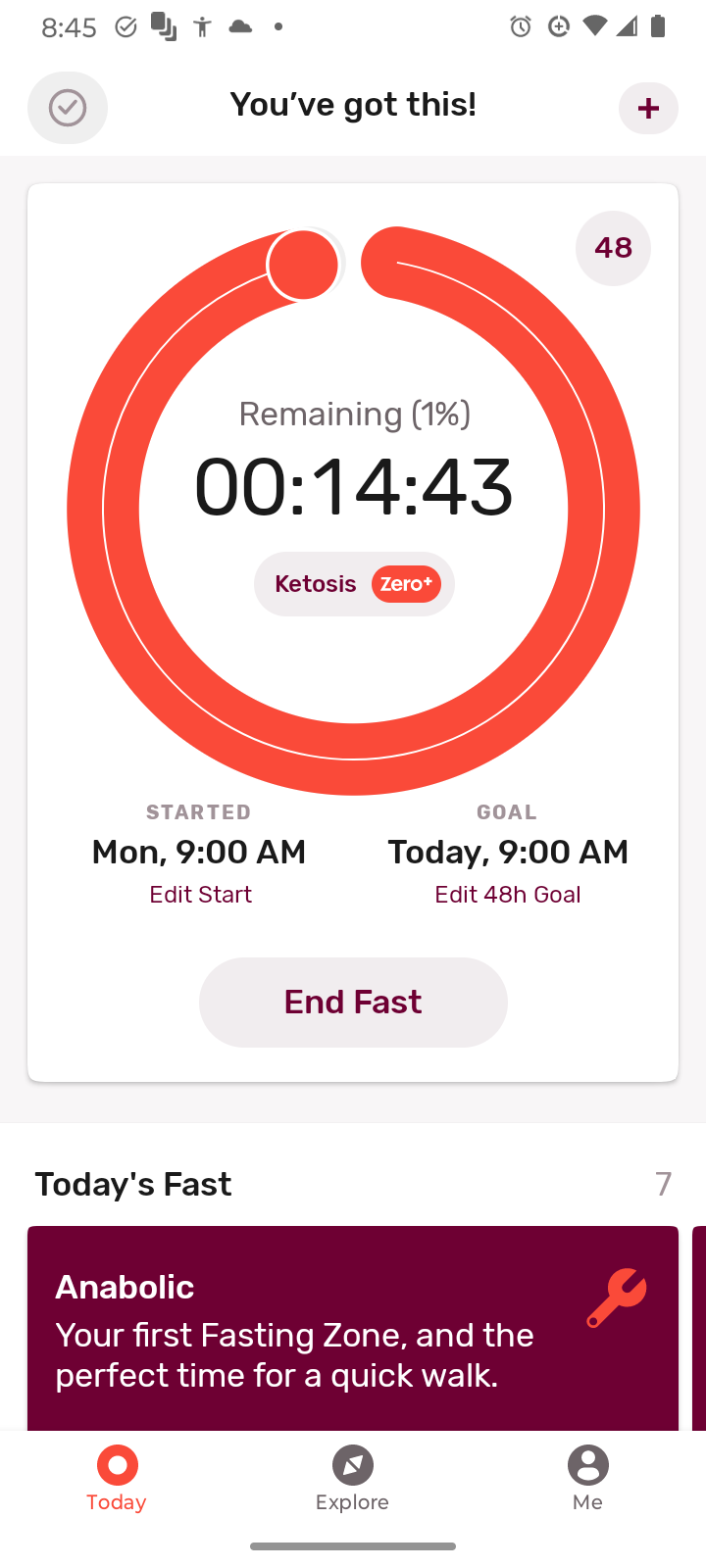Image resolution: width=706 pixels, height=1568 pixels.
Task: Tap the 48 hour fast badge
Action: coord(613,248)
